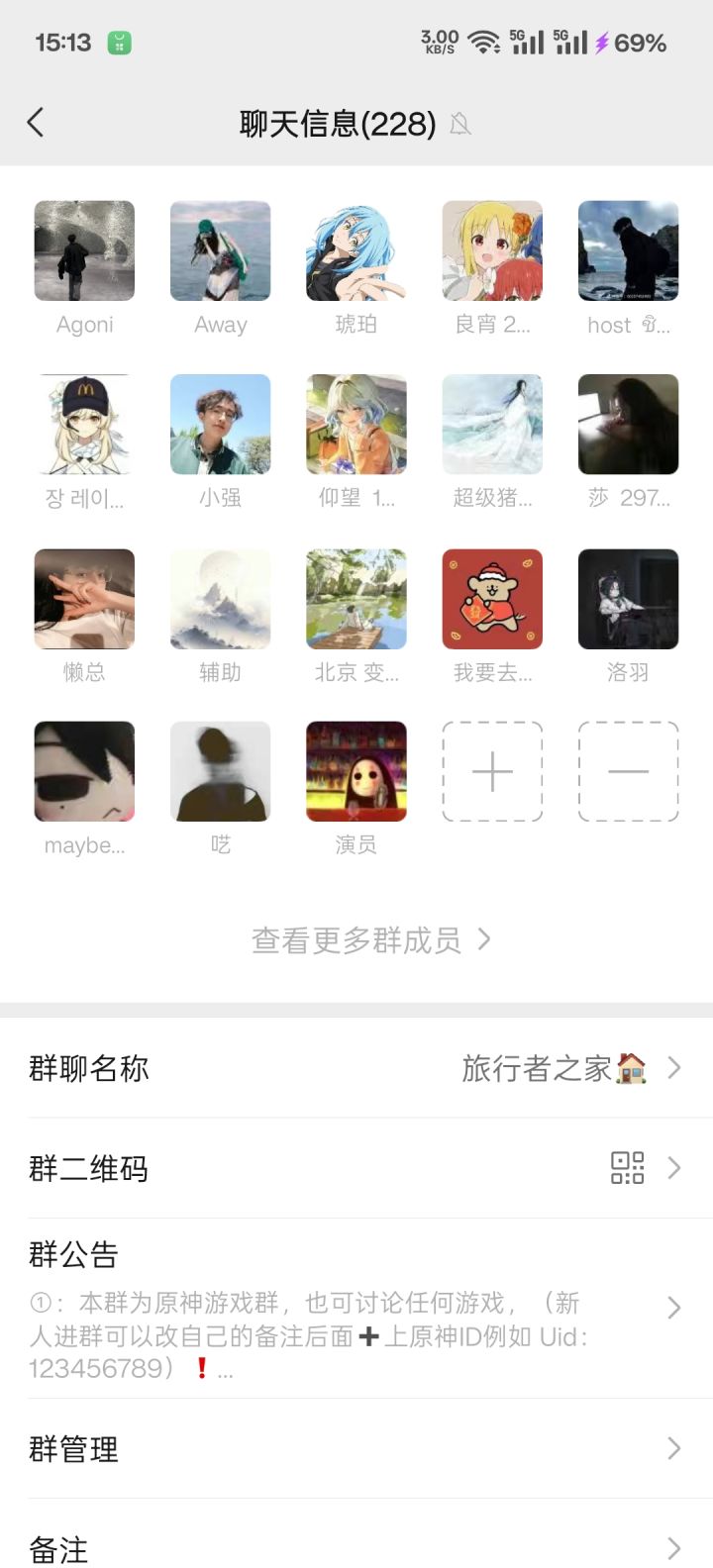Tap the battery charging indicator
The image size is (713, 1568).
(x=604, y=42)
